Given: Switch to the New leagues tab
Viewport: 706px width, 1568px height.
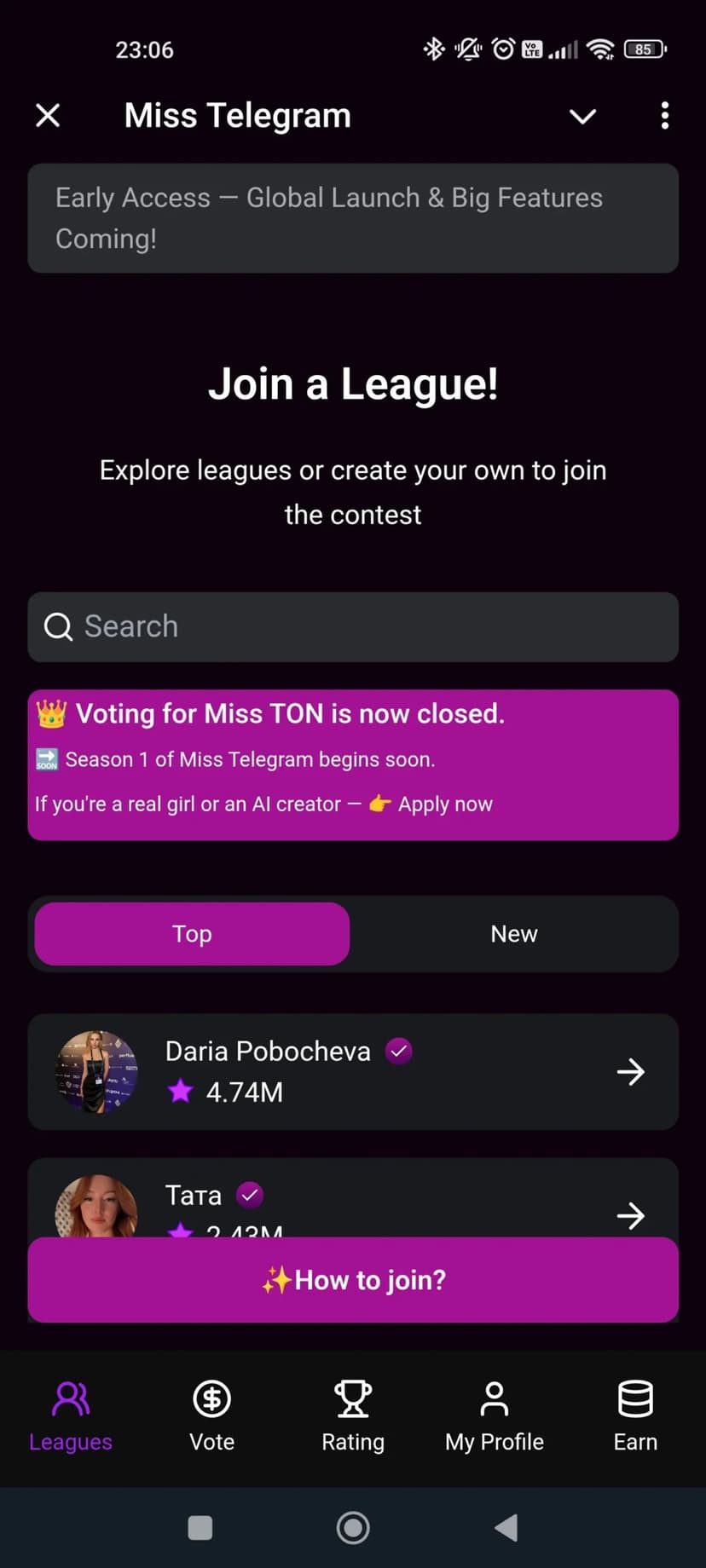Looking at the screenshot, I should [513, 934].
